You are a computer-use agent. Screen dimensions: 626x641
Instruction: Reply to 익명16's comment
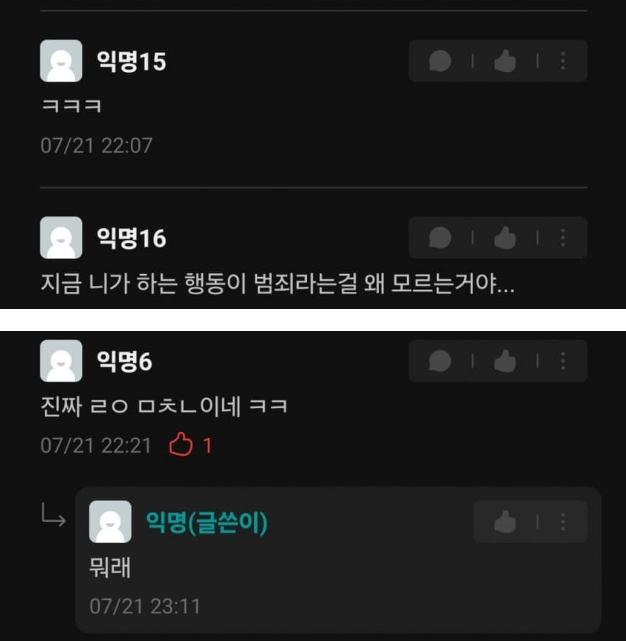[x=440, y=238]
